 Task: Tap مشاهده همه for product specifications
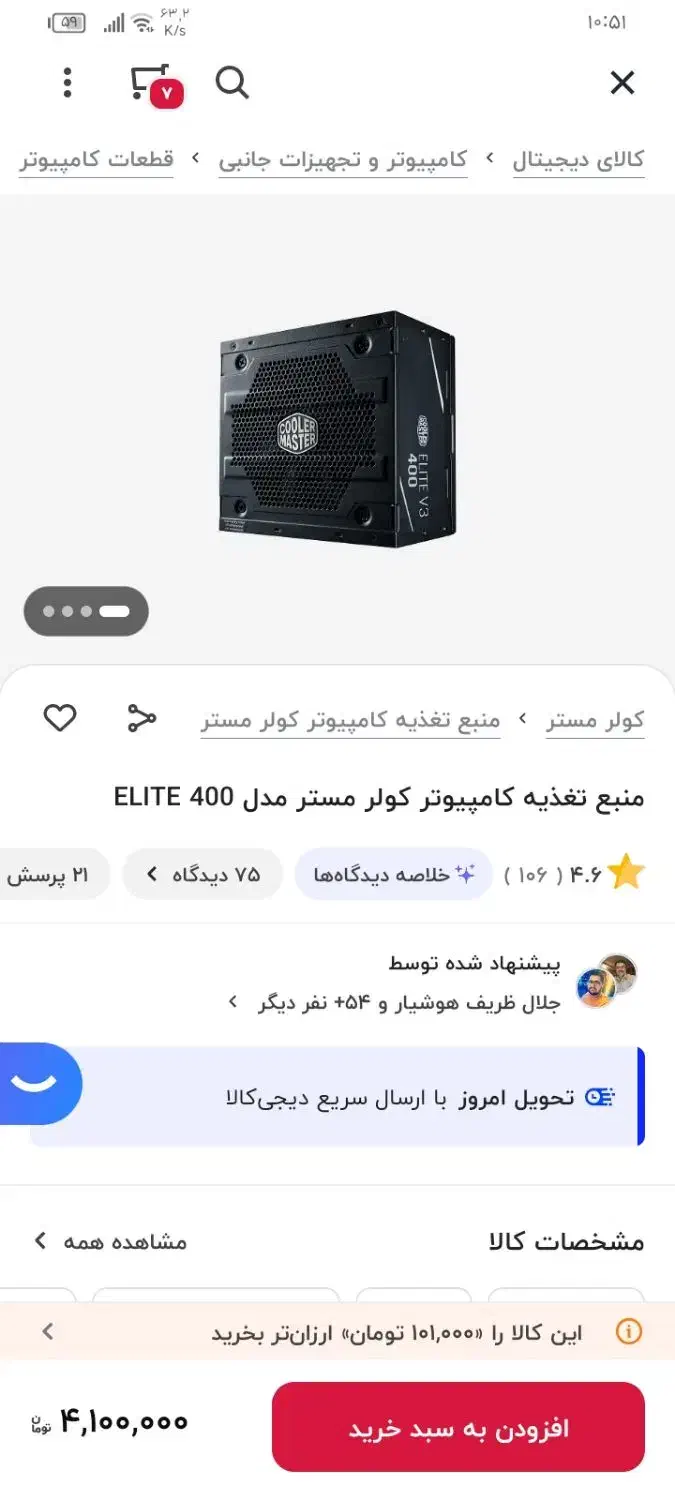pyautogui.click(x=110, y=1241)
